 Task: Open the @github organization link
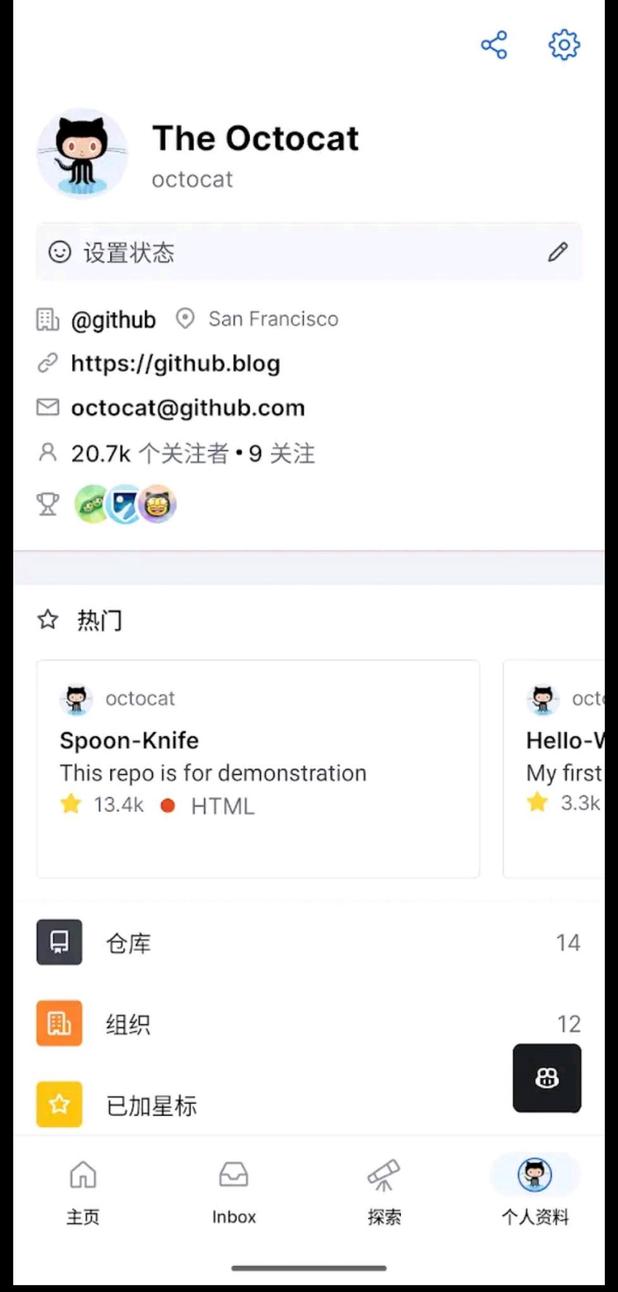coord(113,319)
